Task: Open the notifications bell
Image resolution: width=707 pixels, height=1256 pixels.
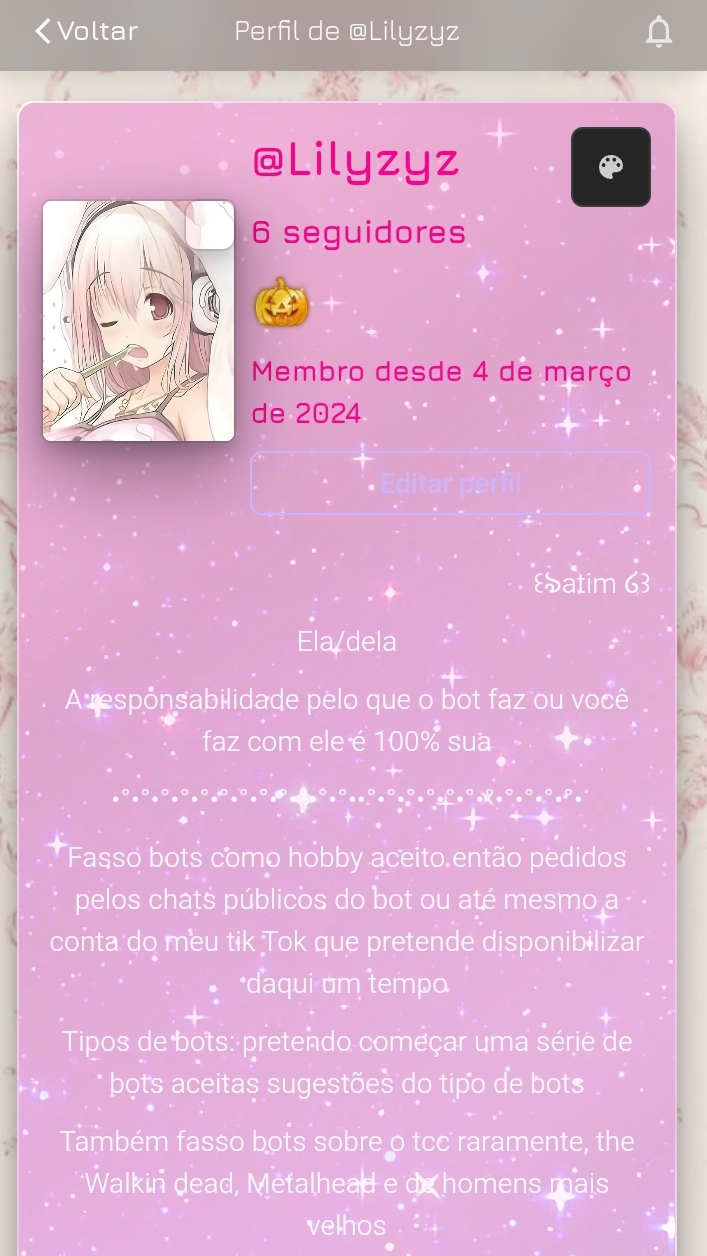Action: click(x=658, y=33)
